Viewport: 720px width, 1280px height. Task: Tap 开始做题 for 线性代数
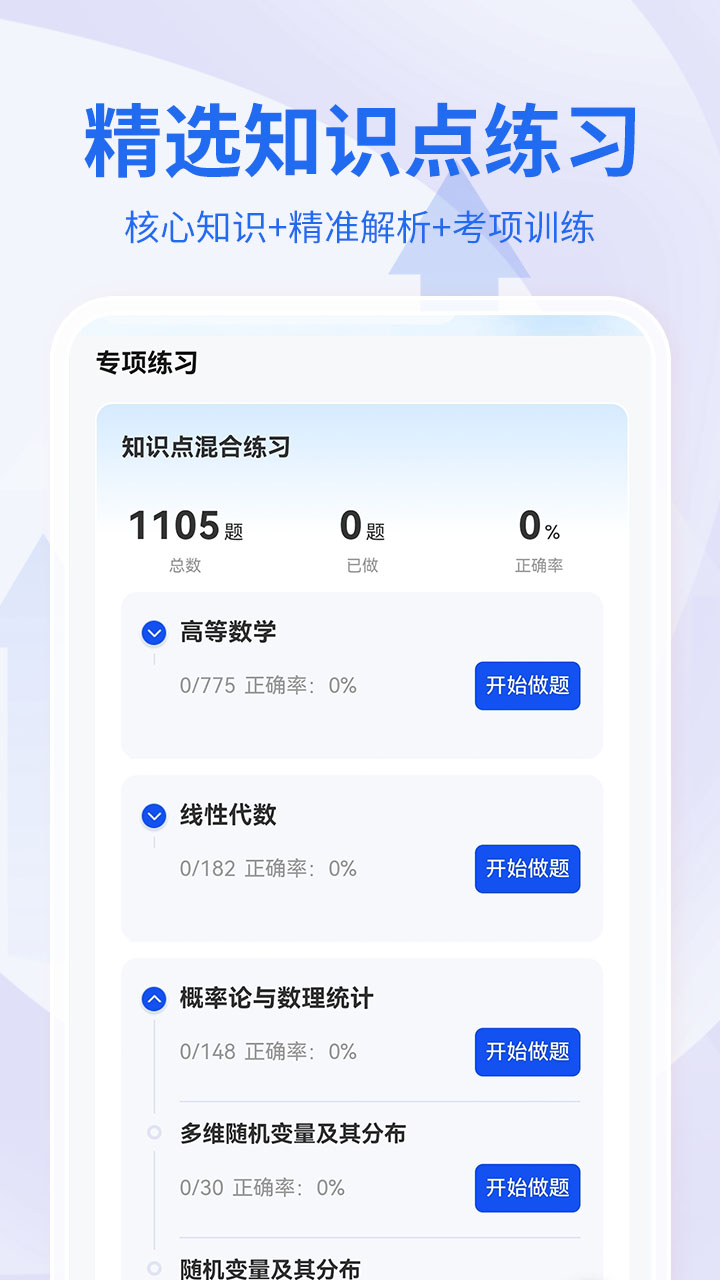[527, 869]
